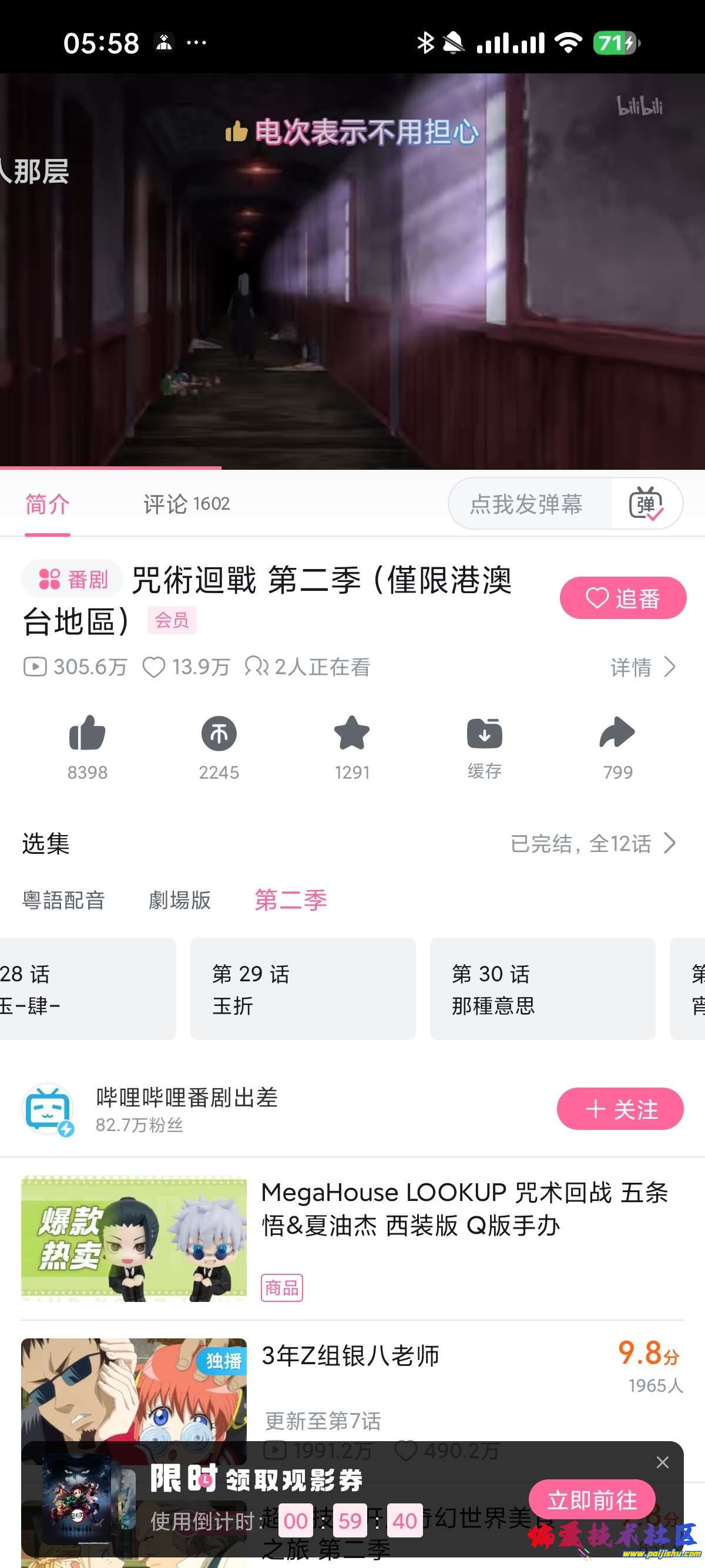Screen dimensions: 705x1568
Task: Switch to the 评论 tab
Action: point(186,504)
